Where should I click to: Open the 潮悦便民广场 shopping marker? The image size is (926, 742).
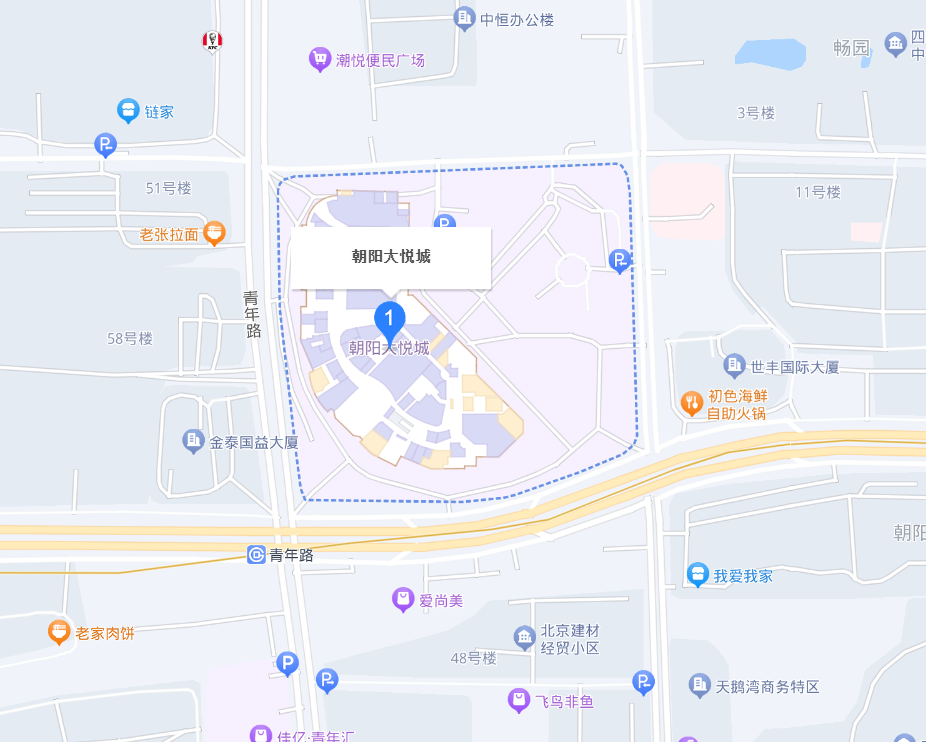click(320, 60)
